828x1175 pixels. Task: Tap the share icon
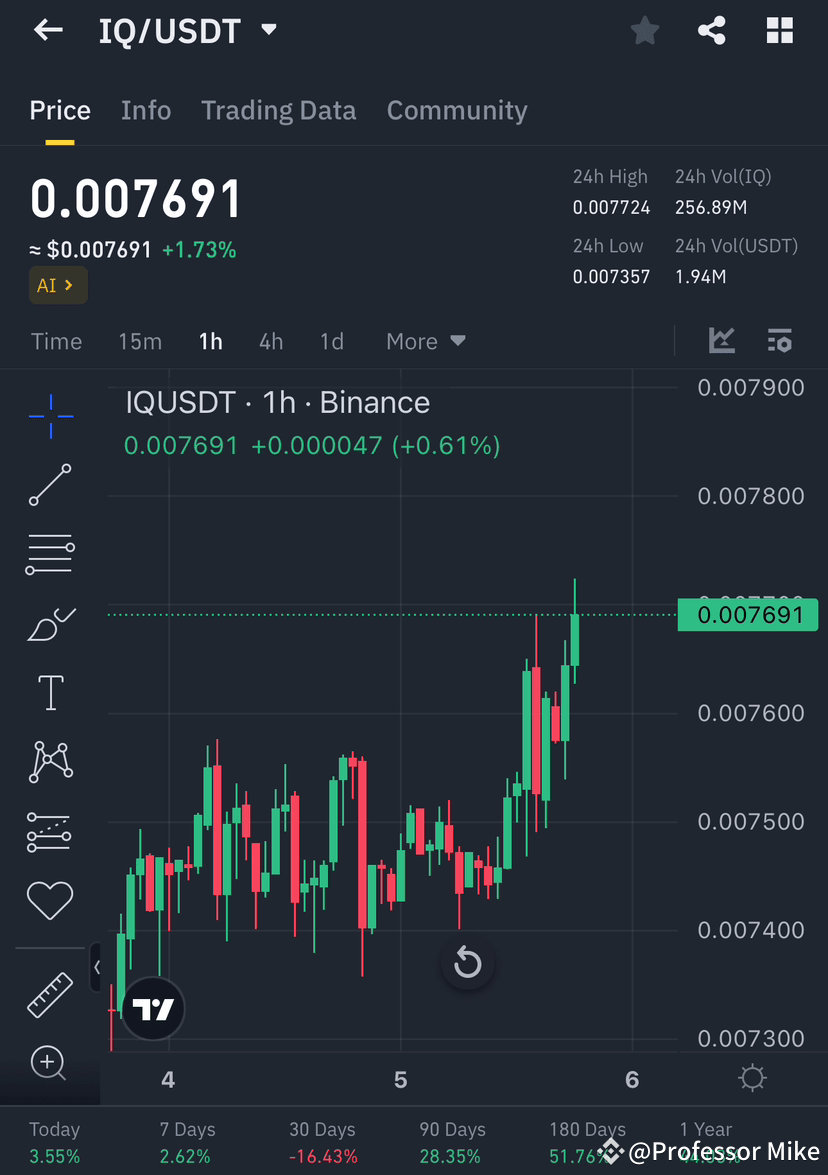point(712,30)
